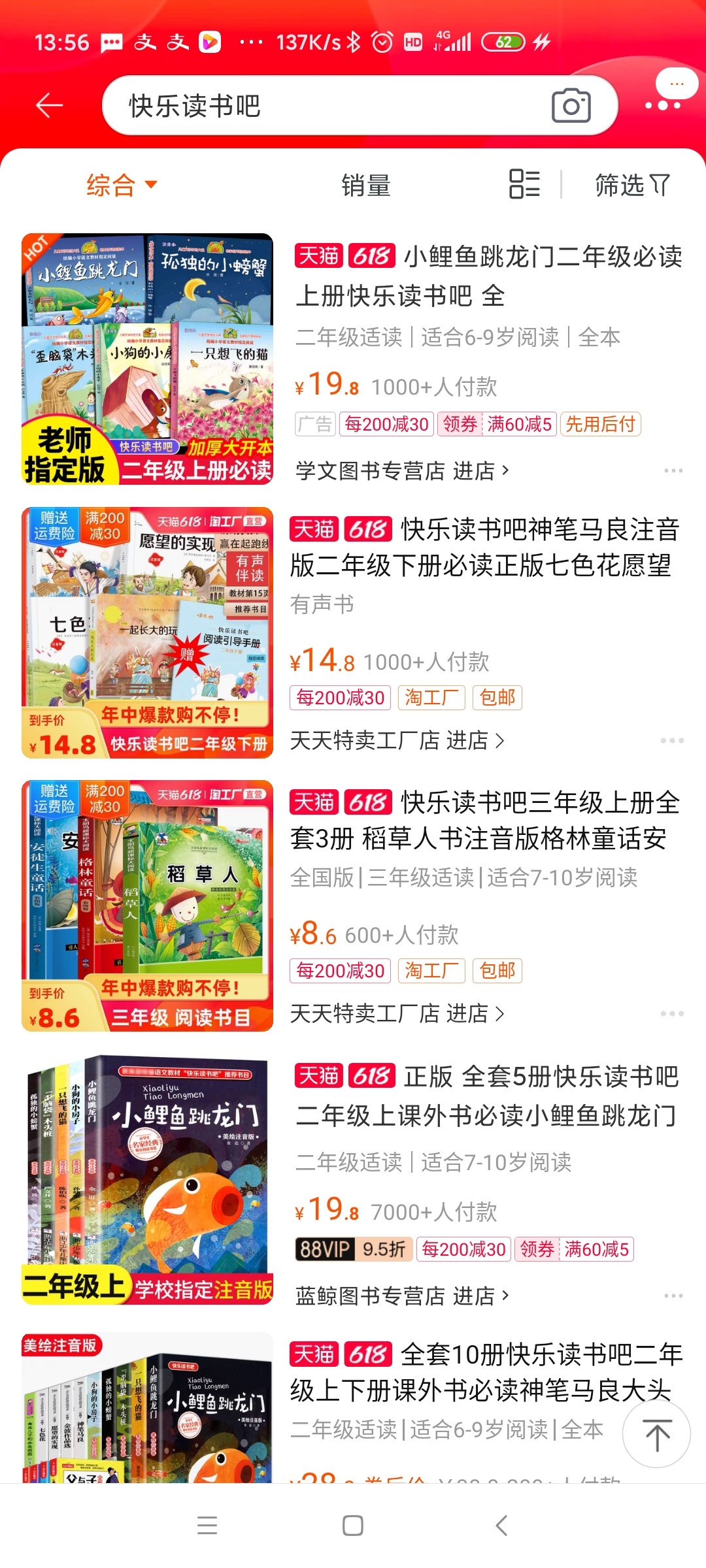The image size is (706, 1568).
Task: Open 正版 全套5册快乐读书吧 product
Action: click(x=486, y=1096)
